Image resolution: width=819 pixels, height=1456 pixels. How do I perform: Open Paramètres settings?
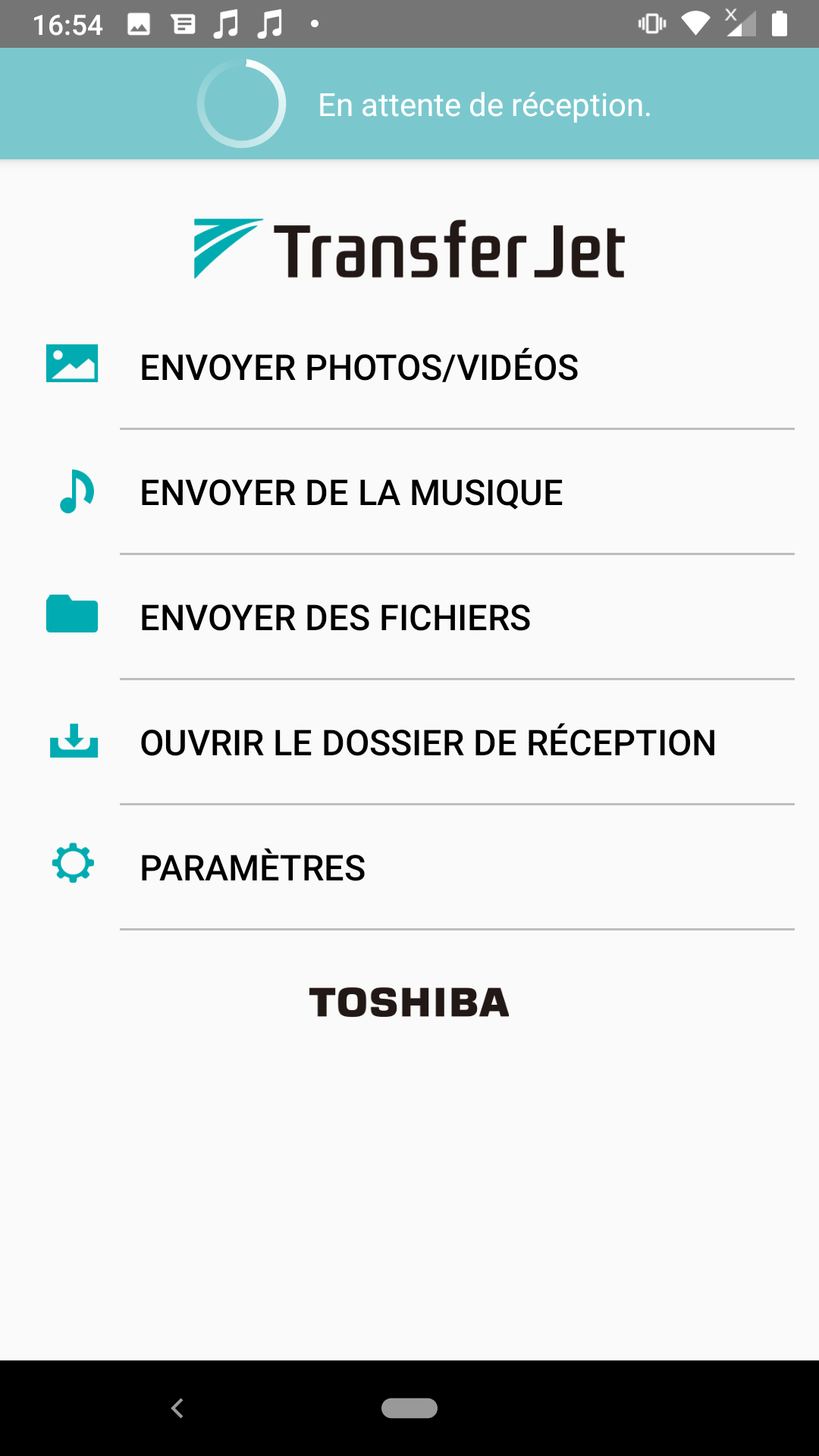(x=409, y=868)
